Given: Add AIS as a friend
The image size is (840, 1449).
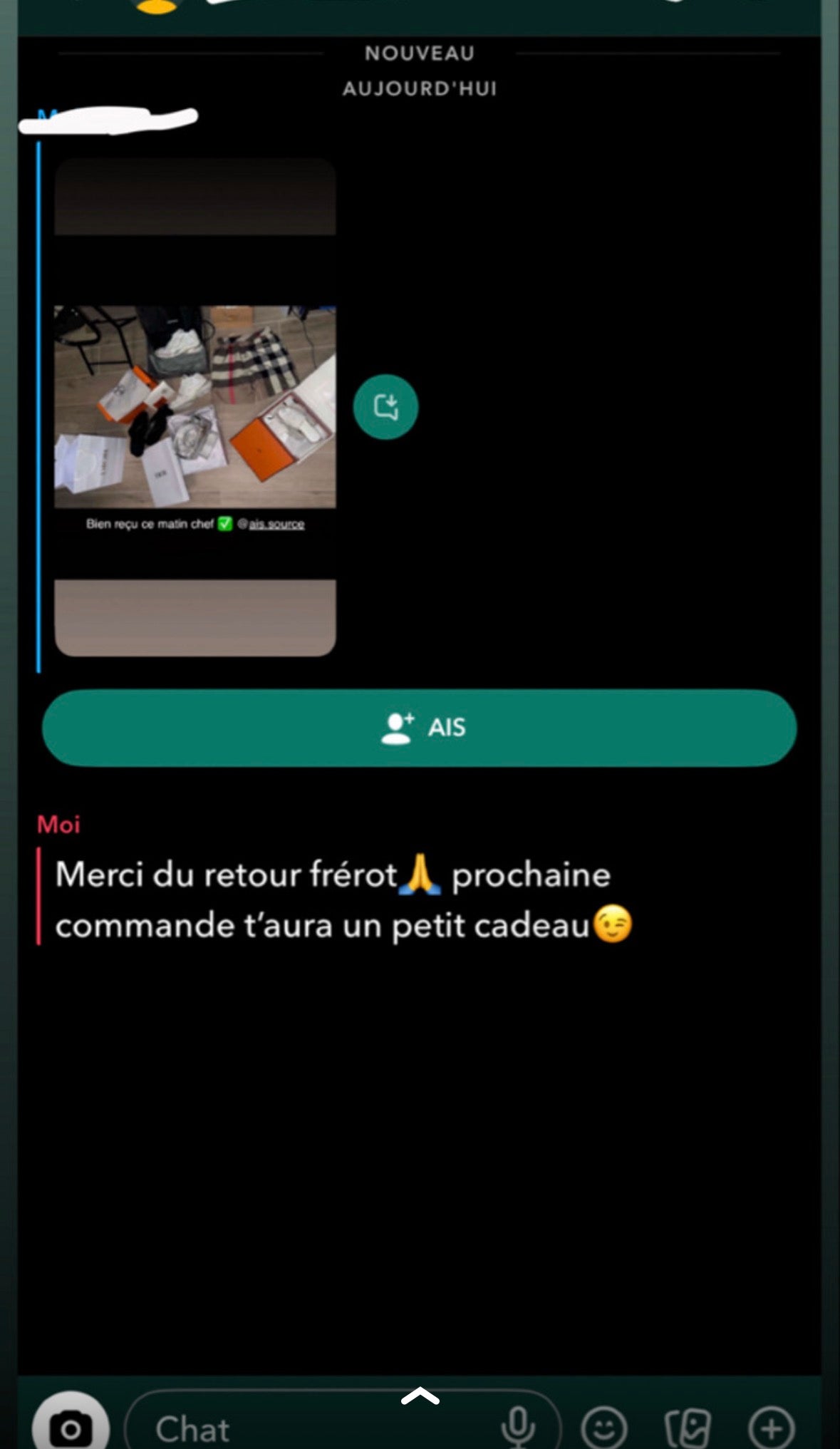Looking at the screenshot, I should (419, 728).
